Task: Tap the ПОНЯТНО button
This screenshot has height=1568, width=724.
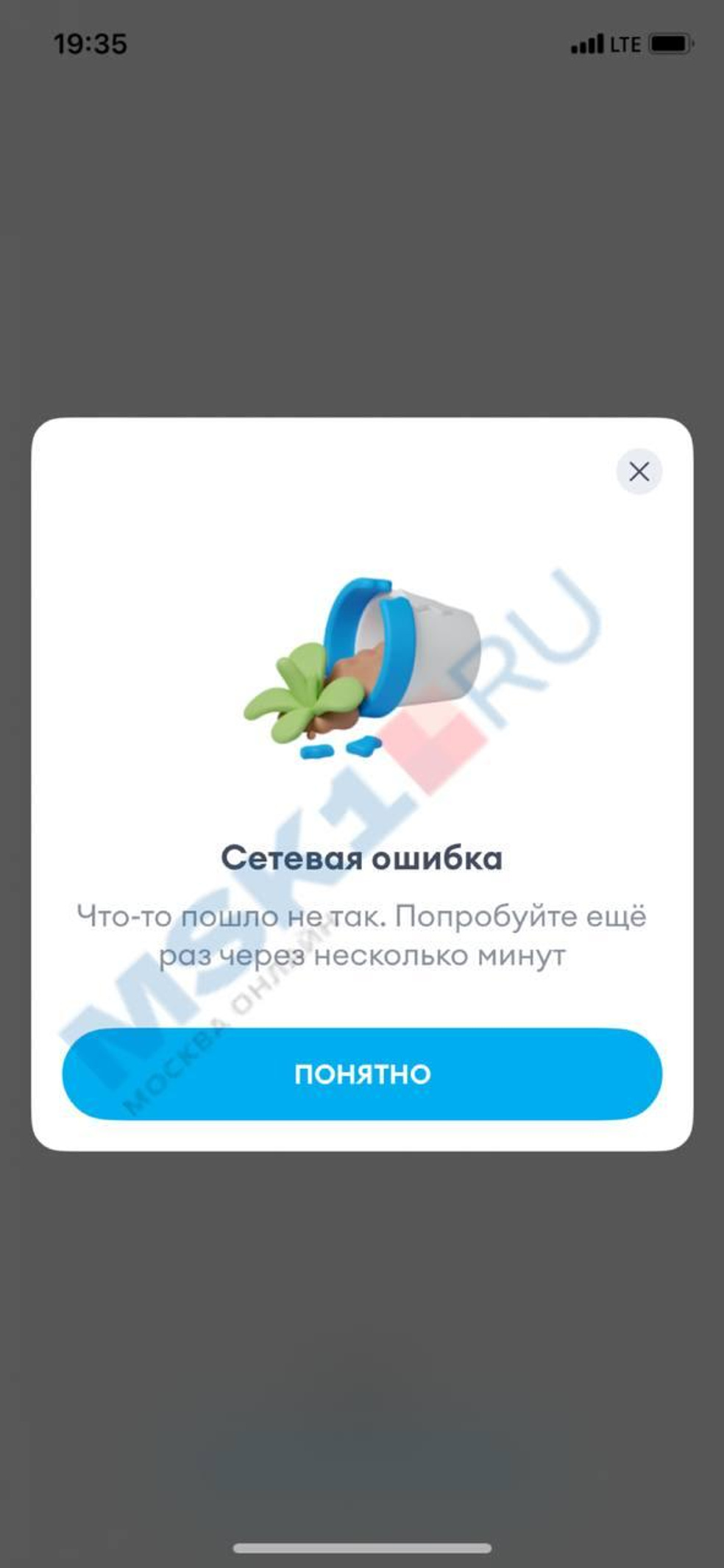Action: point(362,1074)
